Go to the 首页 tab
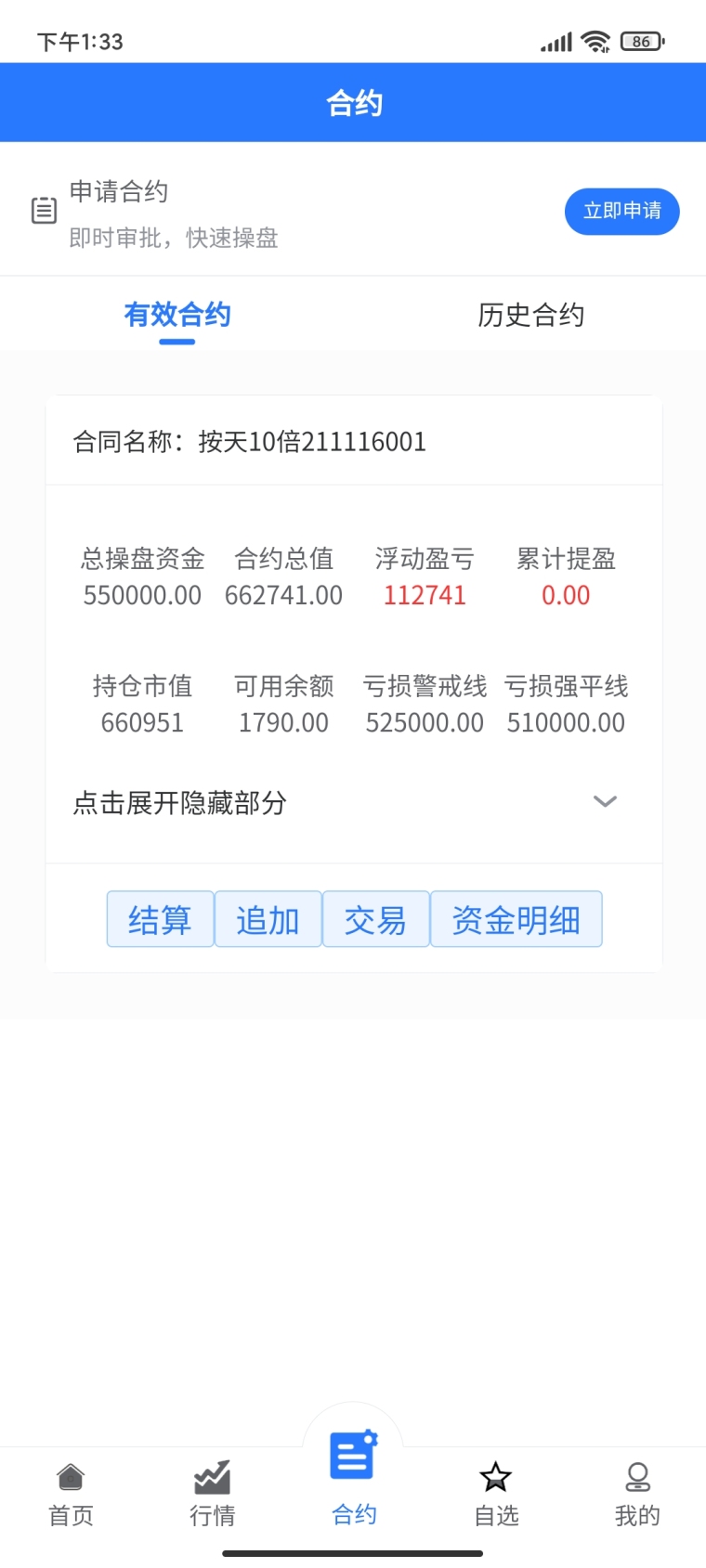This screenshot has height=1568, width=706. [x=71, y=1494]
